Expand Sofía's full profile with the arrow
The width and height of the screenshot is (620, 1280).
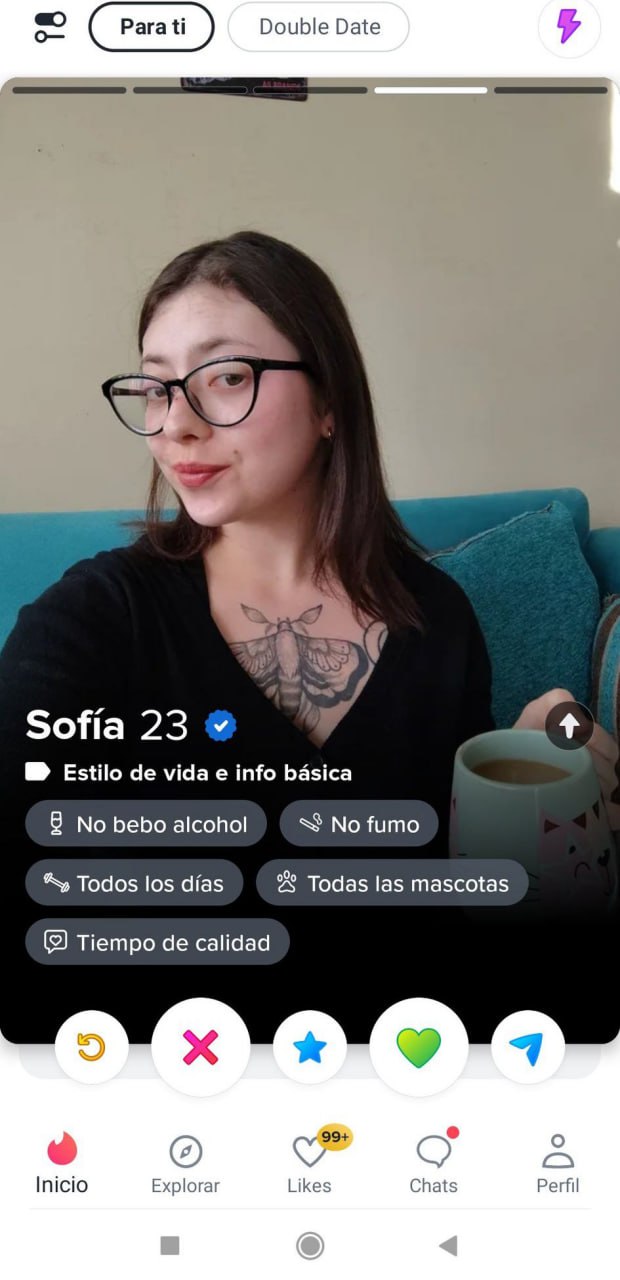point(570,725)
